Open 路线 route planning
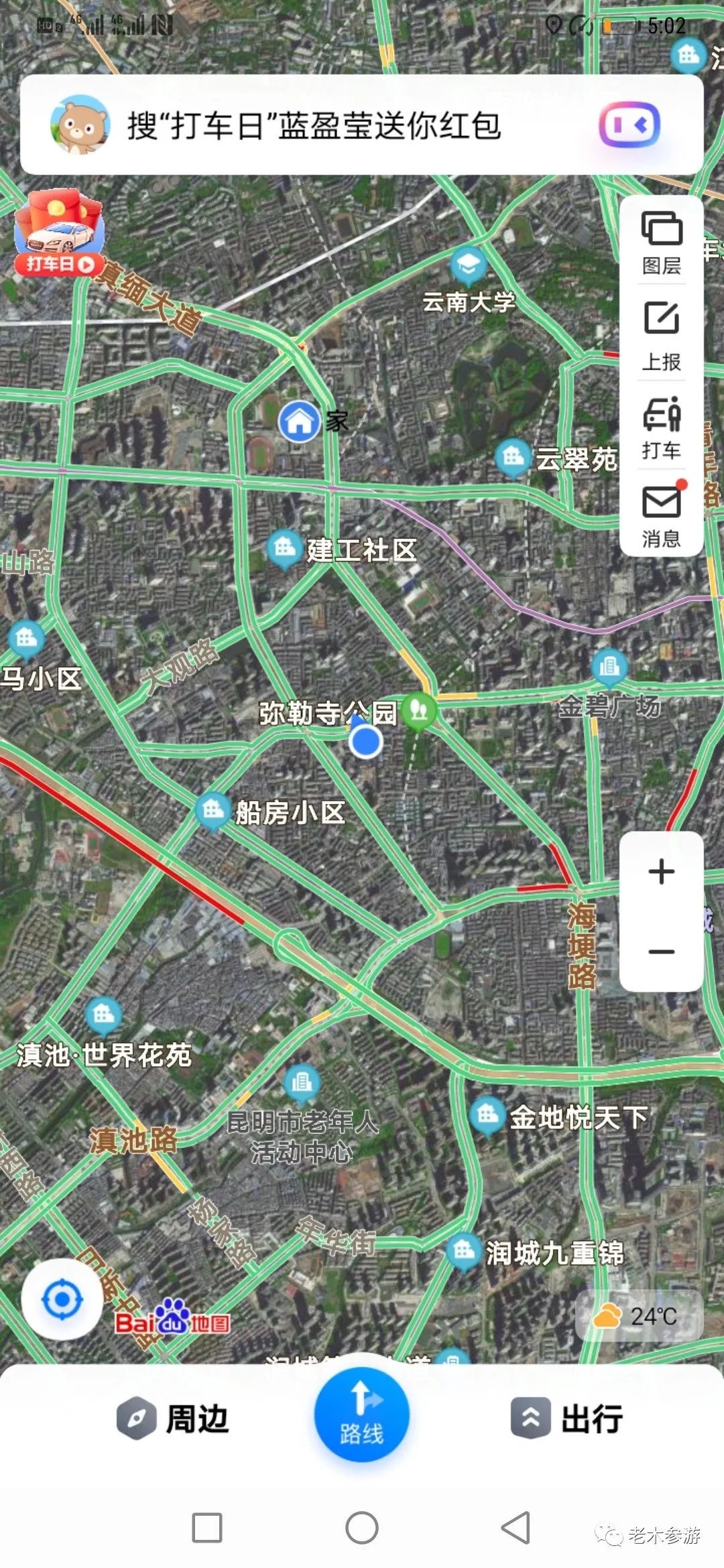724x1568 pixels. (x=362, y=1415)
